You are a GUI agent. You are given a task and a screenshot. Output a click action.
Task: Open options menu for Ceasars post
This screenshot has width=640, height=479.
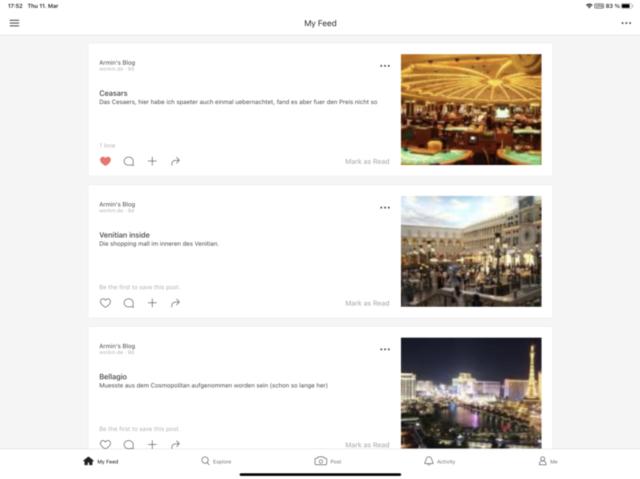(385, 66)
